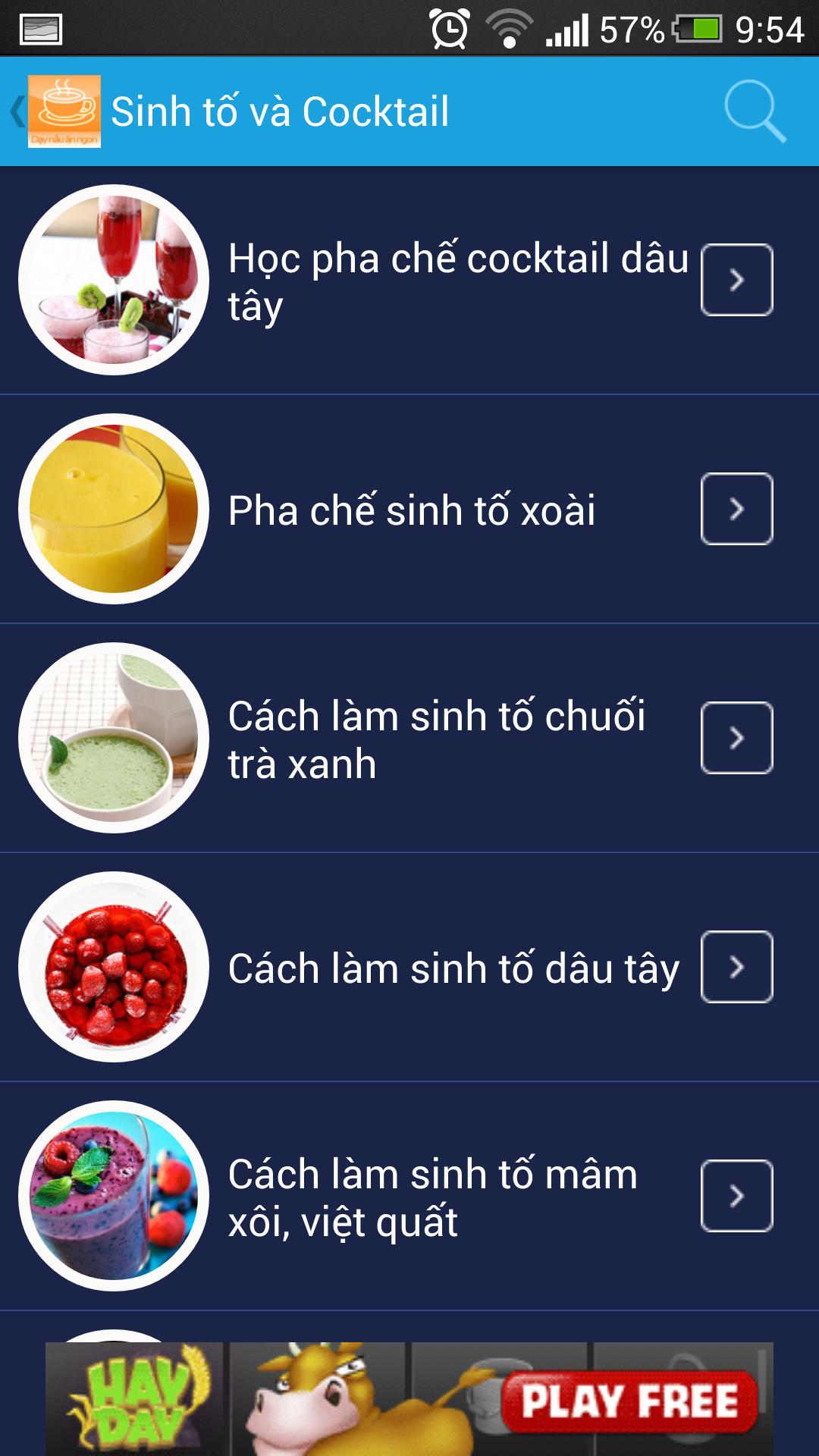The height and width of the screenshot is (1456, 819).
Task: Tap the Hay Day ad banner
Action: coord(136,1403)
